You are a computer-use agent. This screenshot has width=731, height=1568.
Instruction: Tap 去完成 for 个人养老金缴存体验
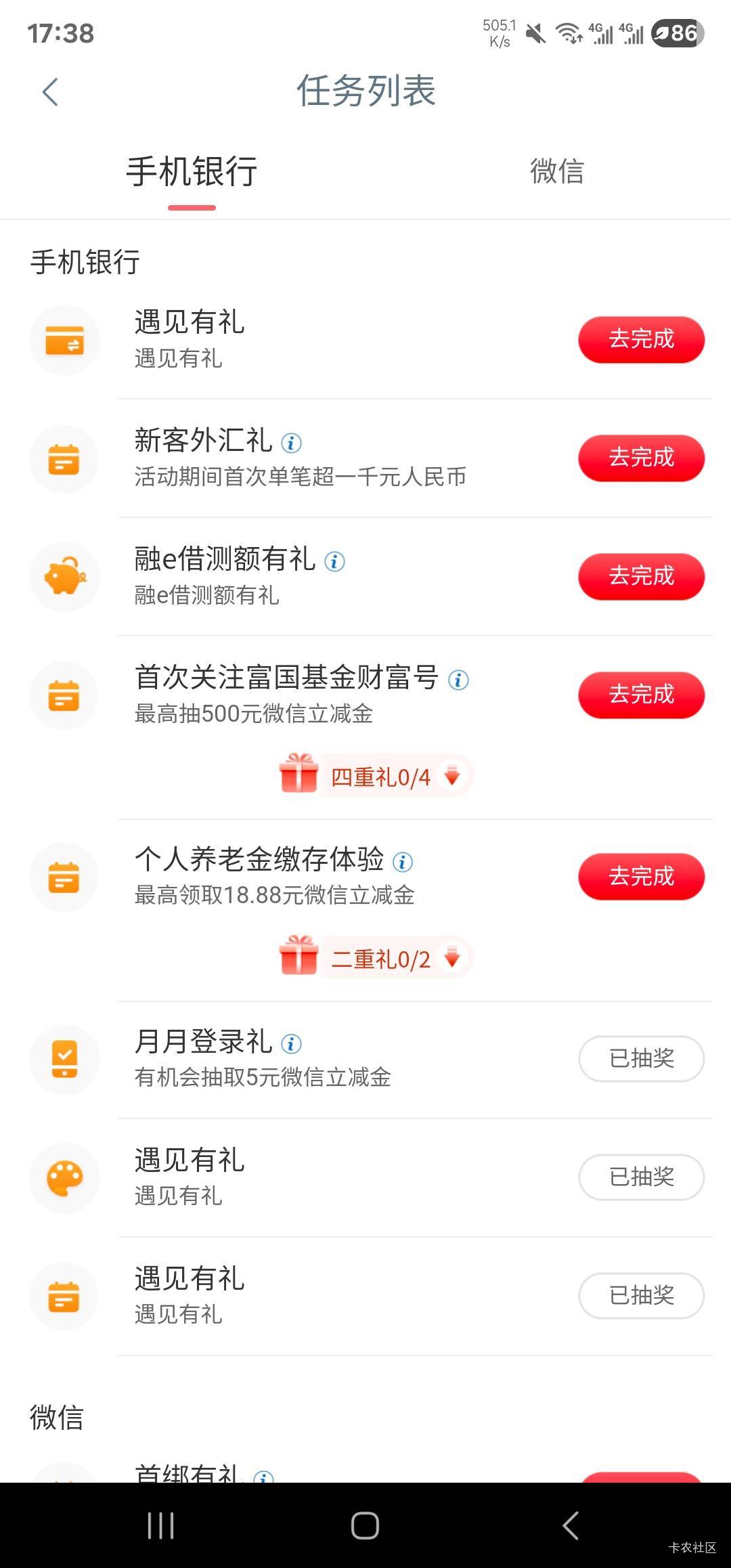point(641,877)
